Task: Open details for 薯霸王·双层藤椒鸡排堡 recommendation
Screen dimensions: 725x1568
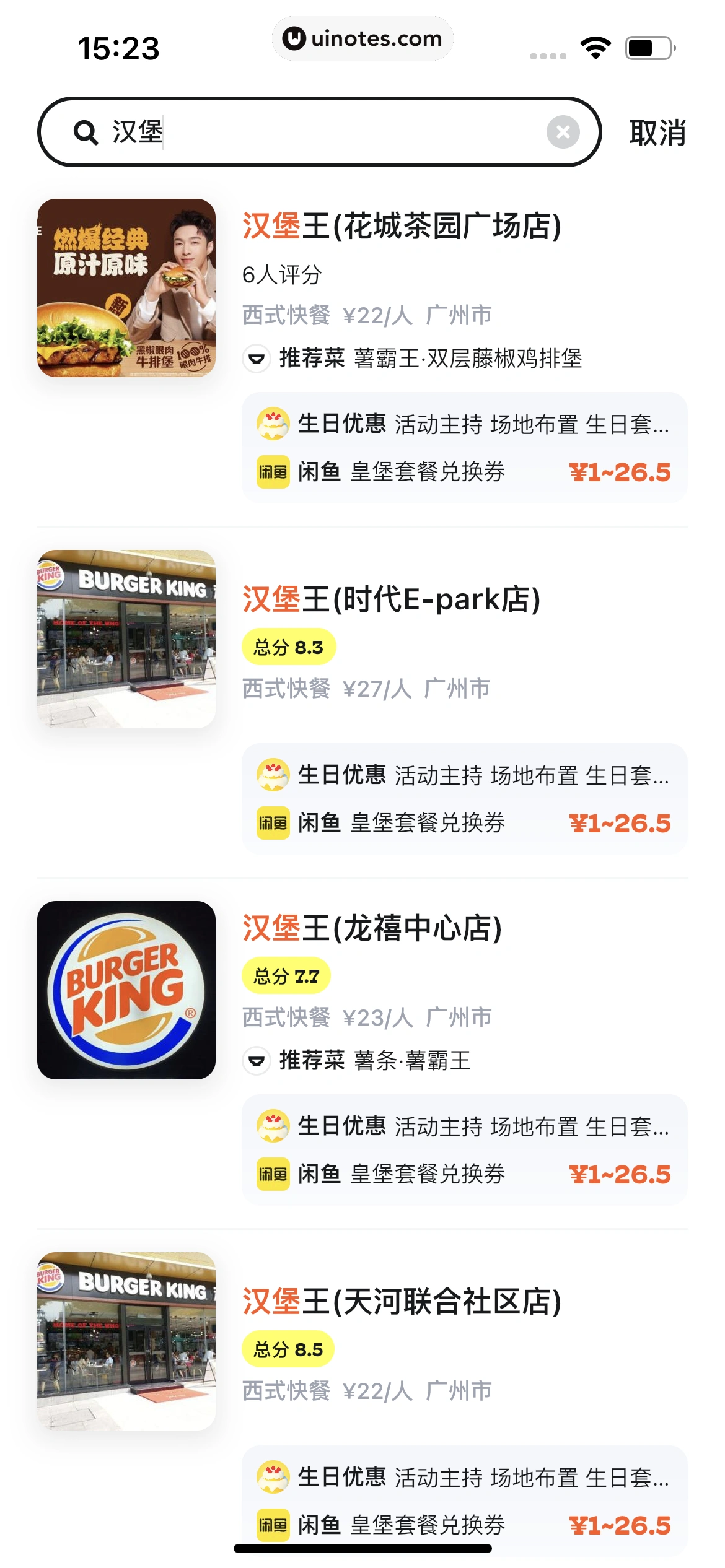Action: (x=468, y=357)
